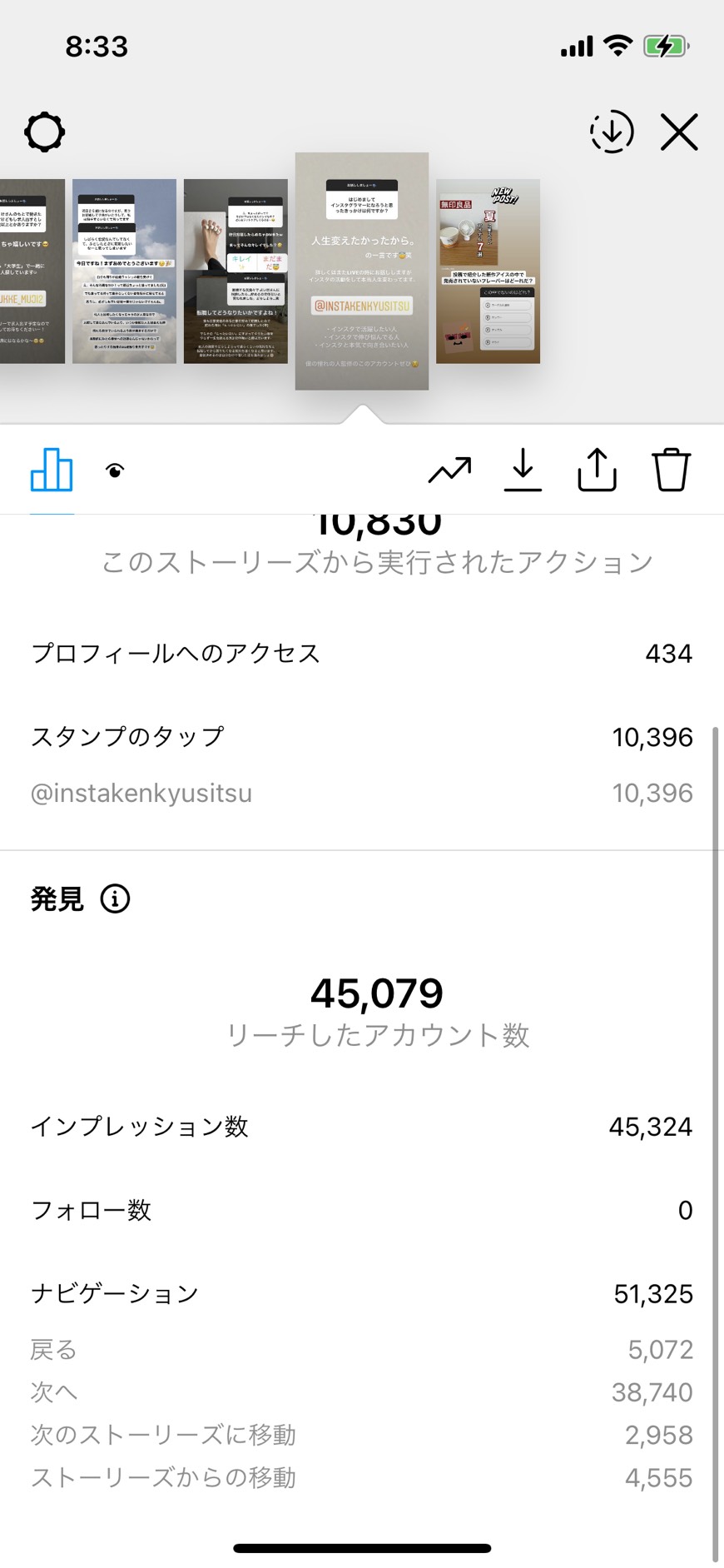Select the leftmost partially visible story thumbnail
This screenshot has height=1568, width=724.
click(x=32, y=271)
